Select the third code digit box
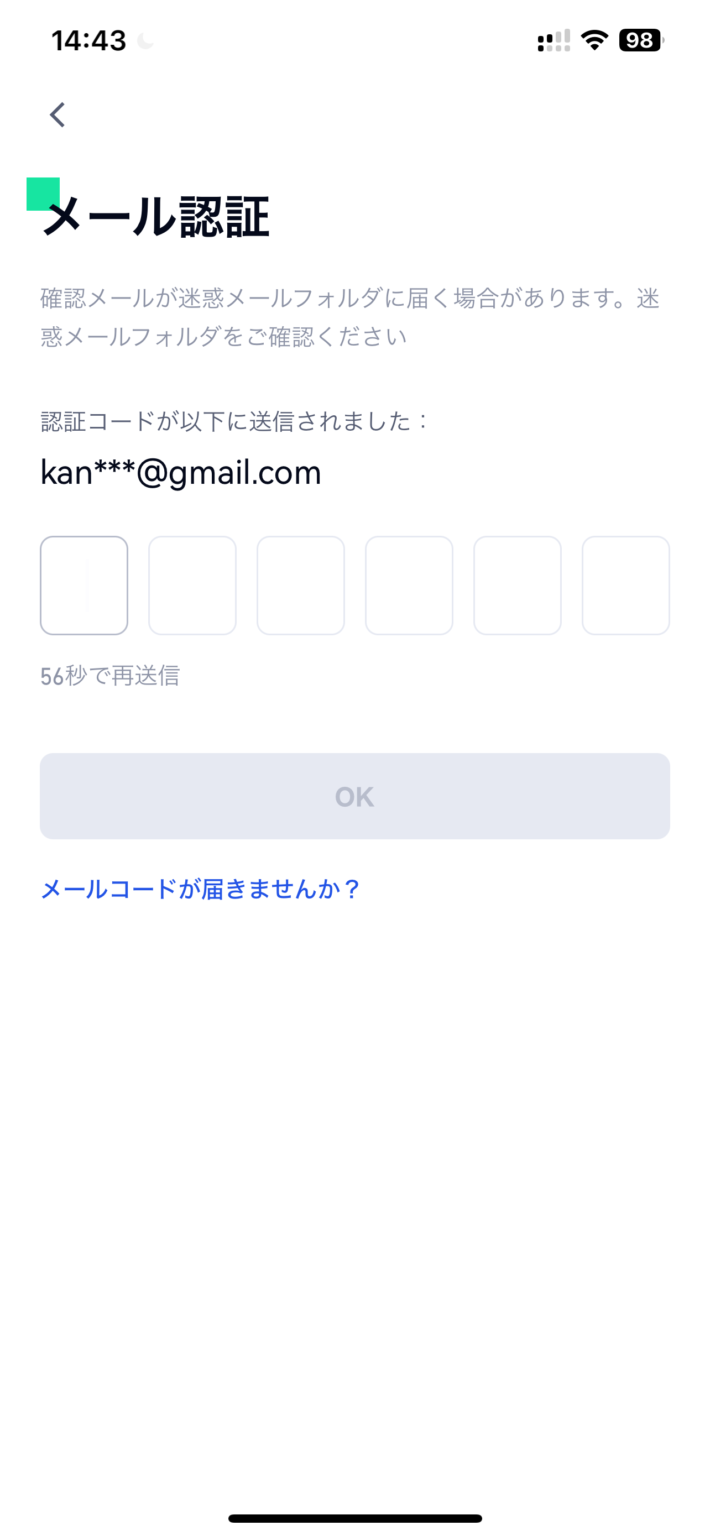The image size is (710, 1536). [301, 586]
